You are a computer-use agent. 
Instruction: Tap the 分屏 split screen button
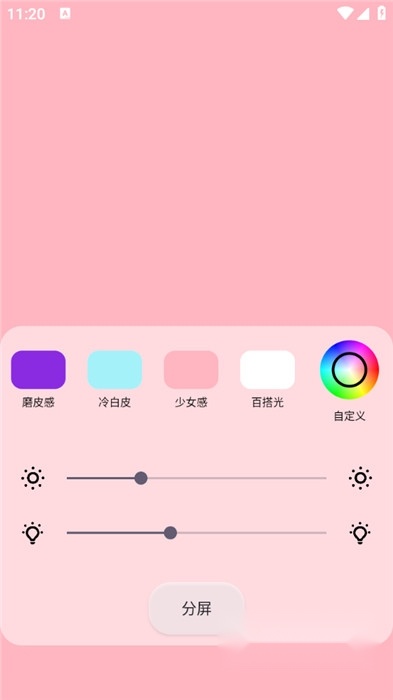[196, 608]
